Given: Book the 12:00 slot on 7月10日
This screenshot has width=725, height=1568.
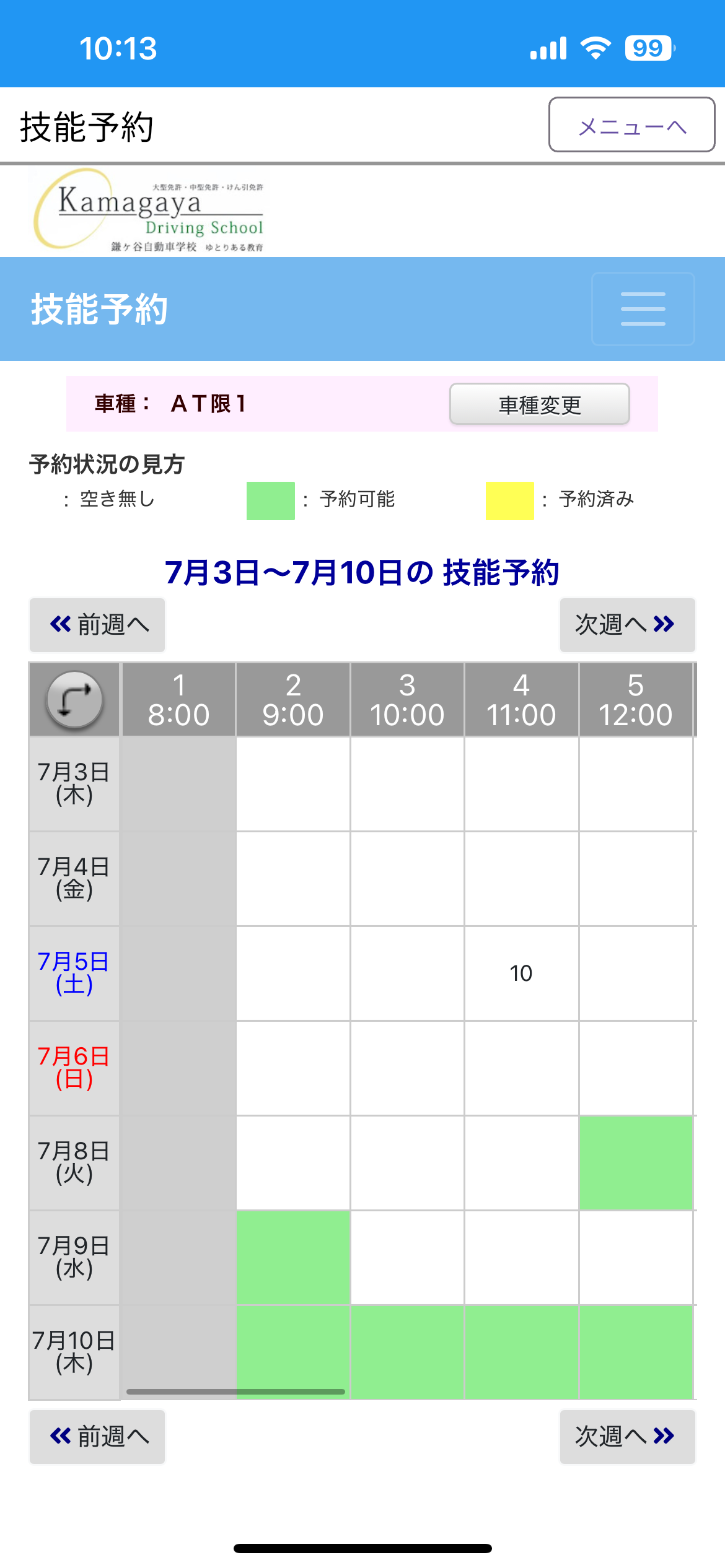Looking at the screenshot, I should (636, 1352).
